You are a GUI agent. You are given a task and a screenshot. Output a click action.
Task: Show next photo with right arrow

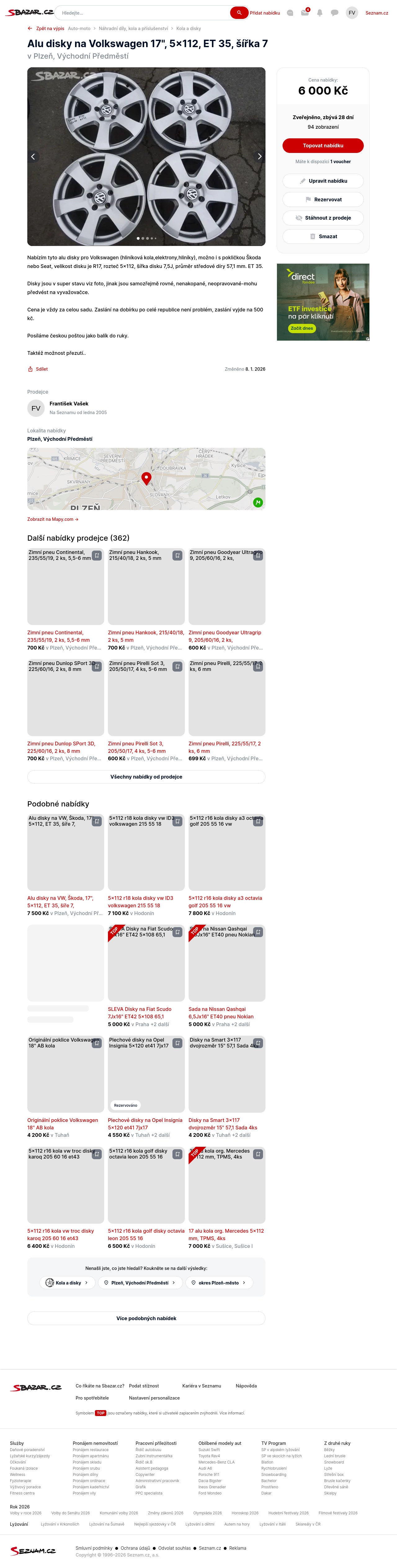pyautogui.click(x=259, y=156)
